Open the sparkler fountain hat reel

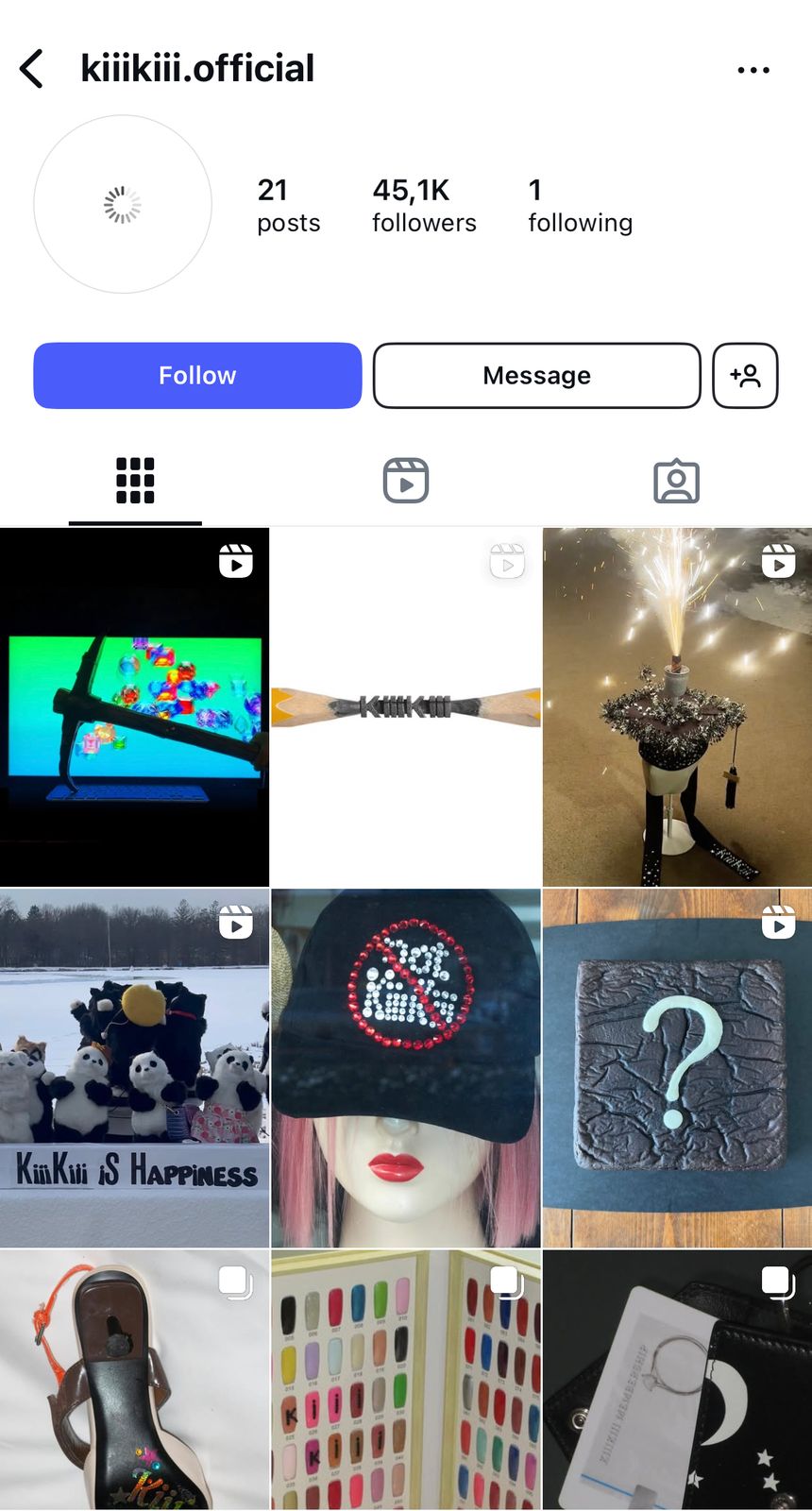point(677,706)
